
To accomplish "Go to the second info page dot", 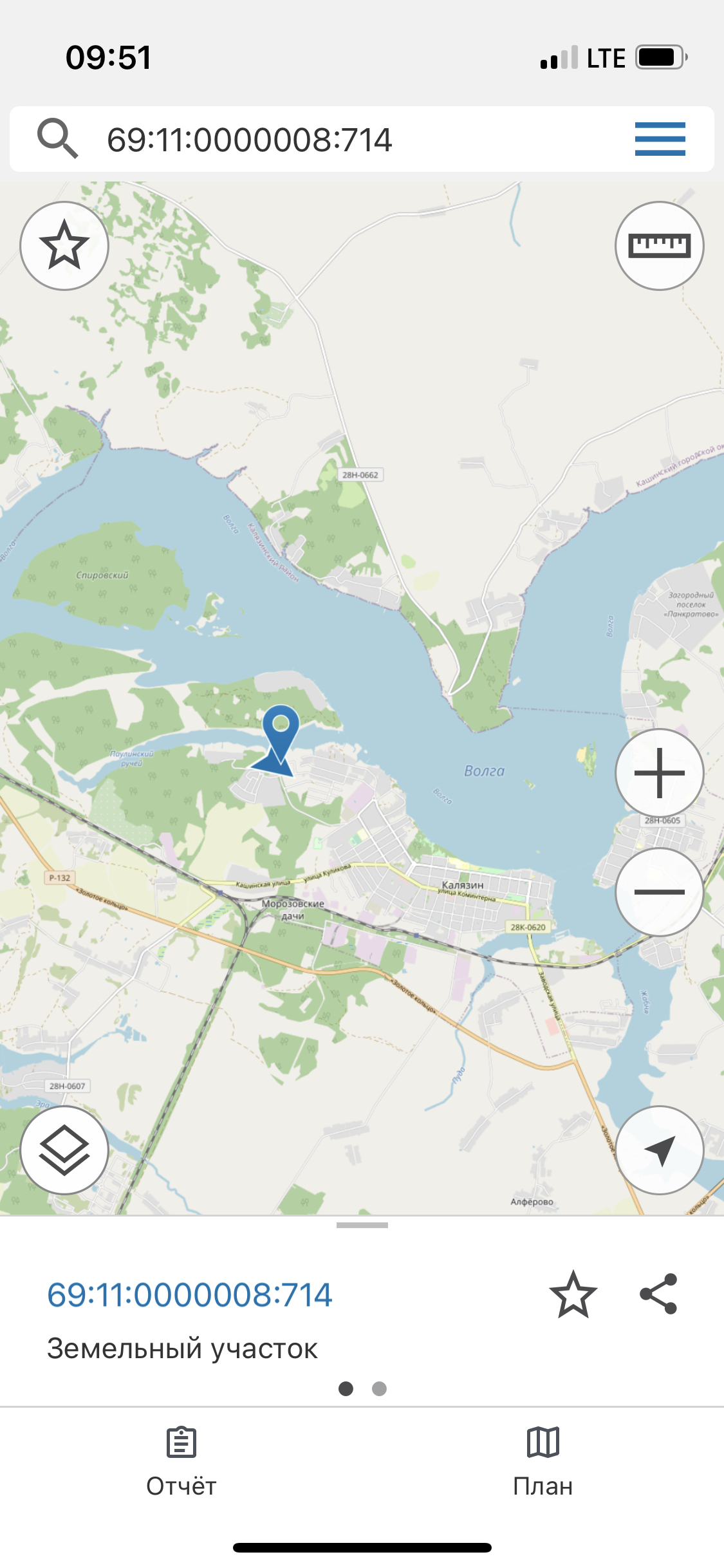I will coord(380,1388).
